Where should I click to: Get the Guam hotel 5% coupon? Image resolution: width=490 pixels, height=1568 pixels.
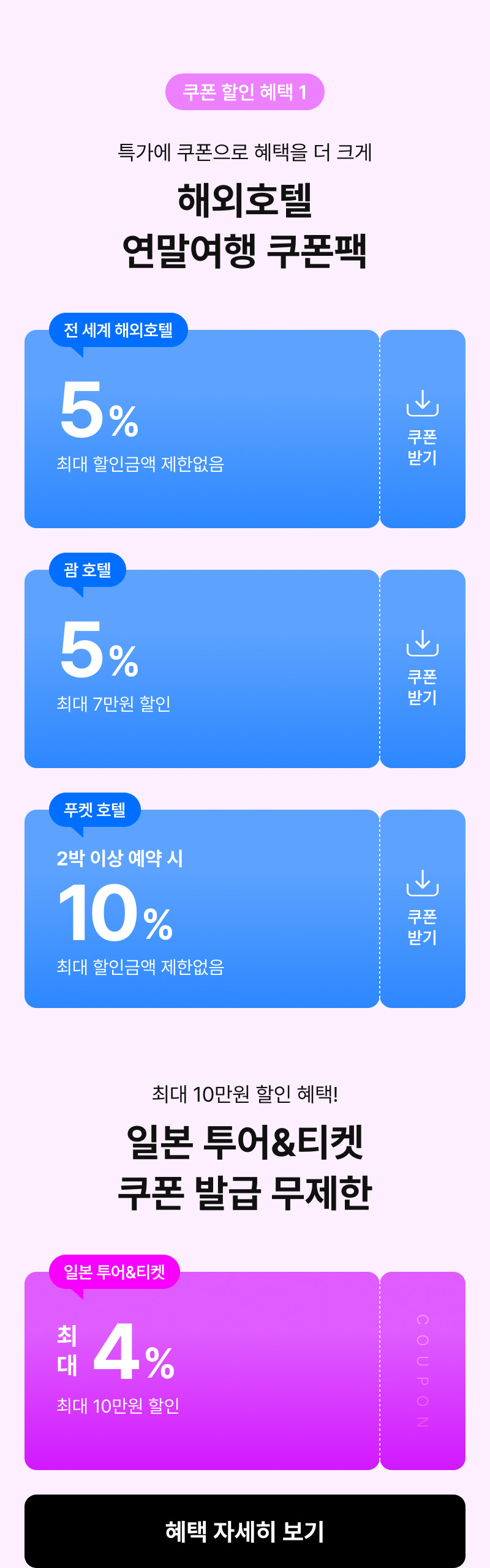[x=423, y=668]
